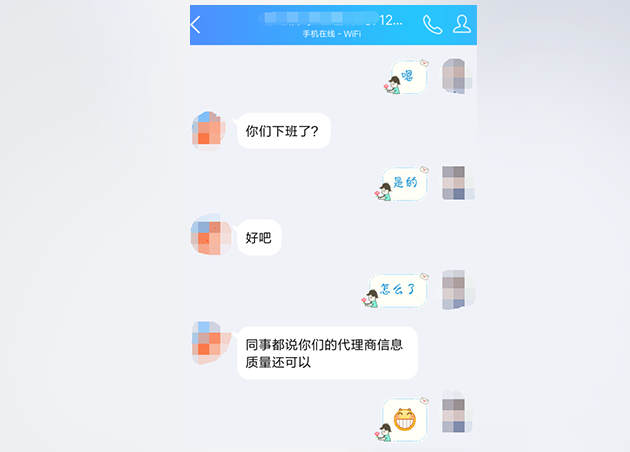Open the 你们下班了？ message bubble

point(283,131)
